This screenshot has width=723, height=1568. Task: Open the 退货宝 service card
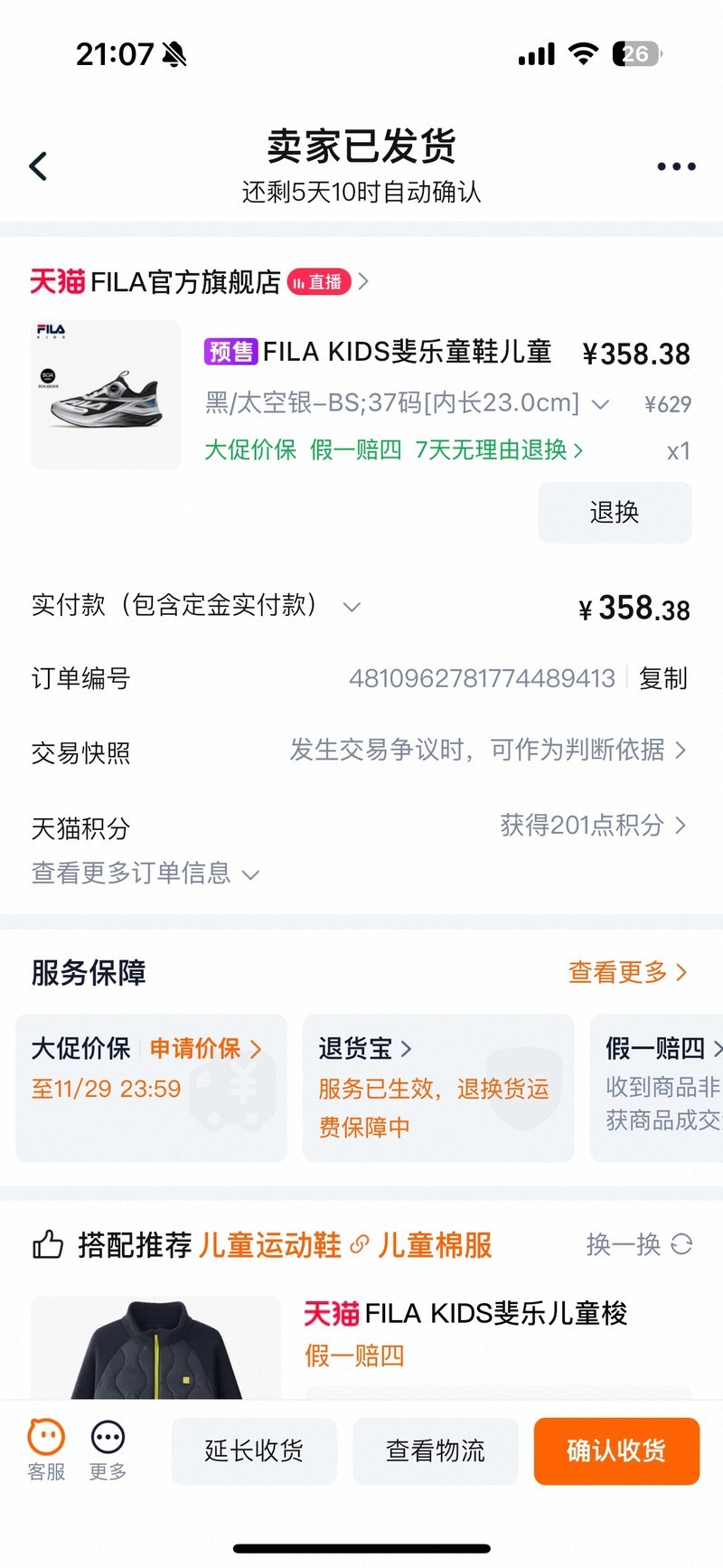click(x=364, y=1048)
